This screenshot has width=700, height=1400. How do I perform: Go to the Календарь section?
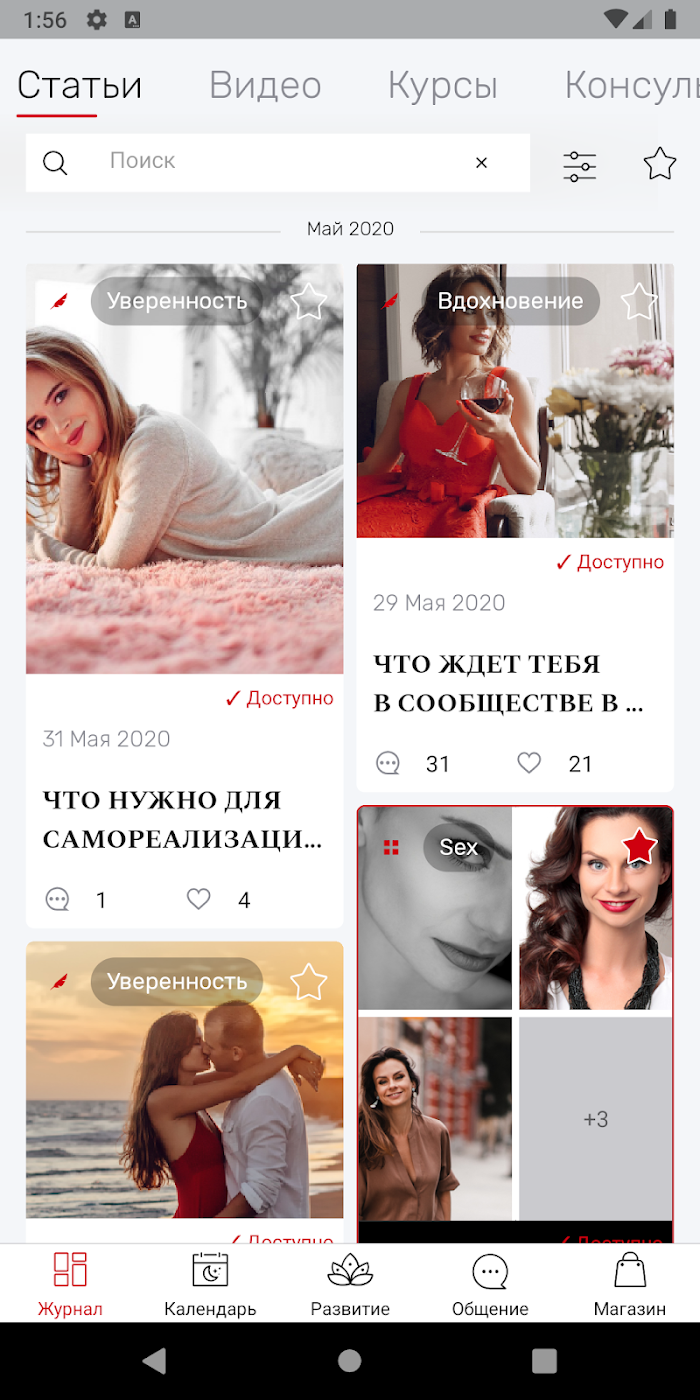pyautogui.click(x=210, y=1284)
